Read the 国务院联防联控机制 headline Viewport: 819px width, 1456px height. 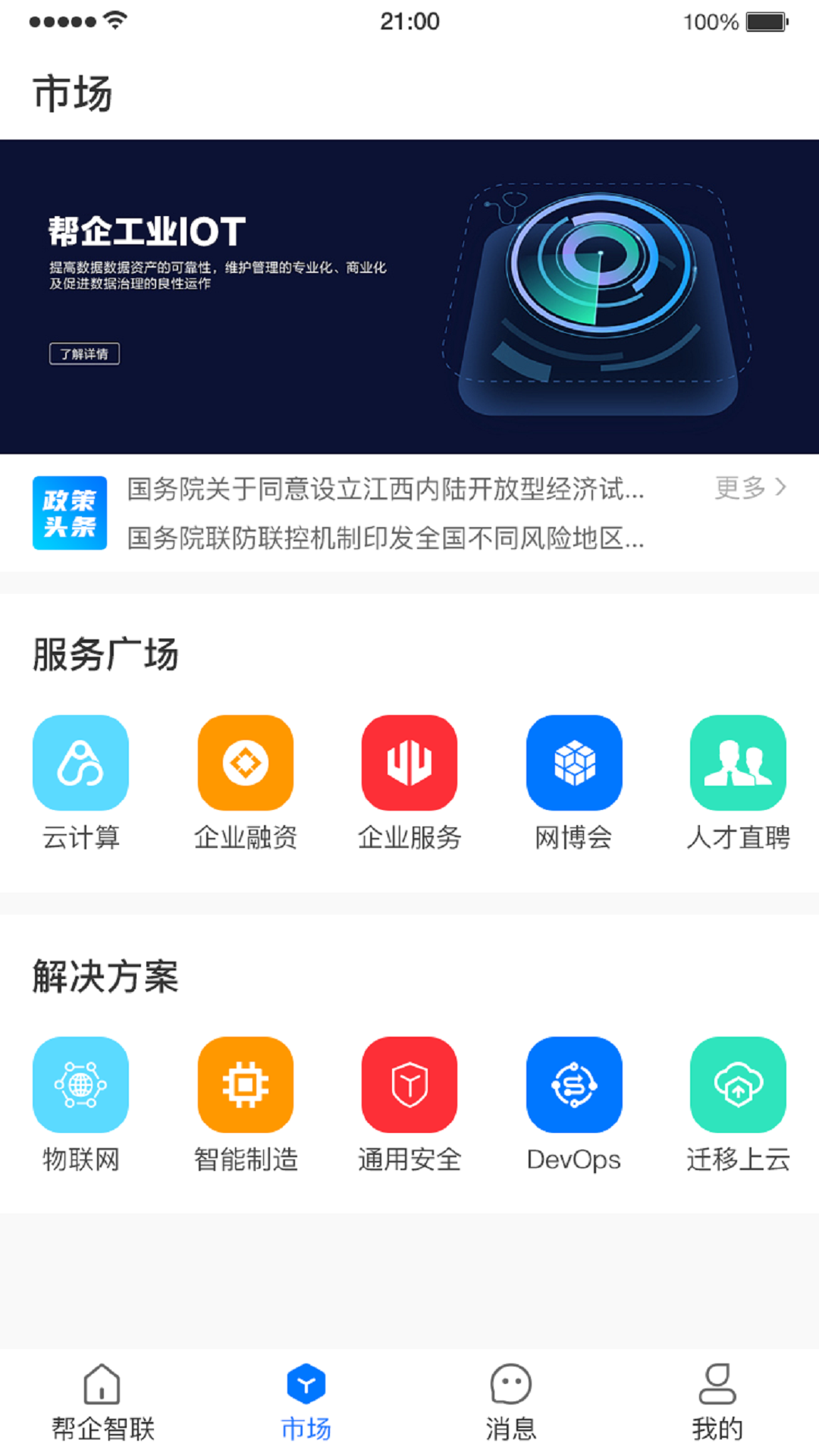tap(385, 538)
